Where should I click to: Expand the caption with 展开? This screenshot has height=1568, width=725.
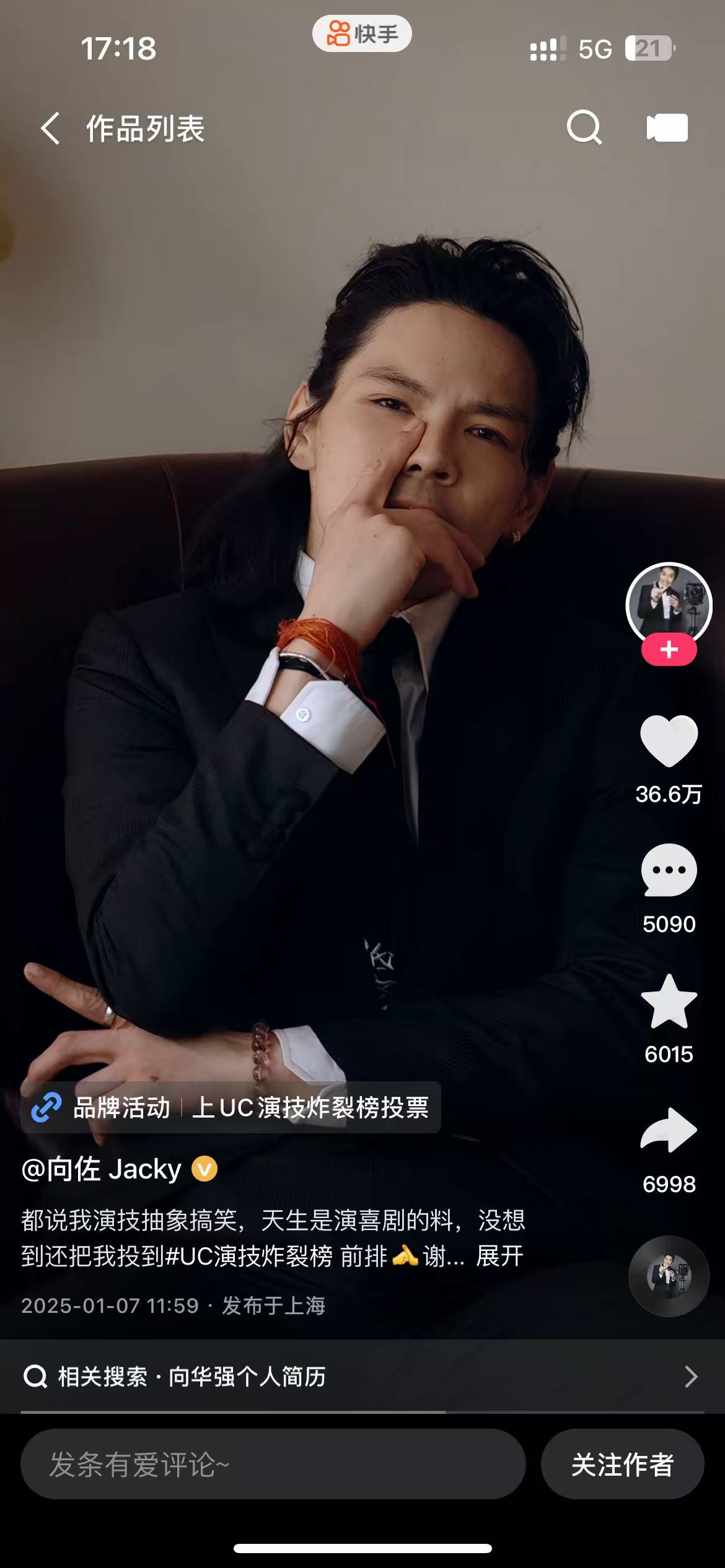coord(499,1256)
